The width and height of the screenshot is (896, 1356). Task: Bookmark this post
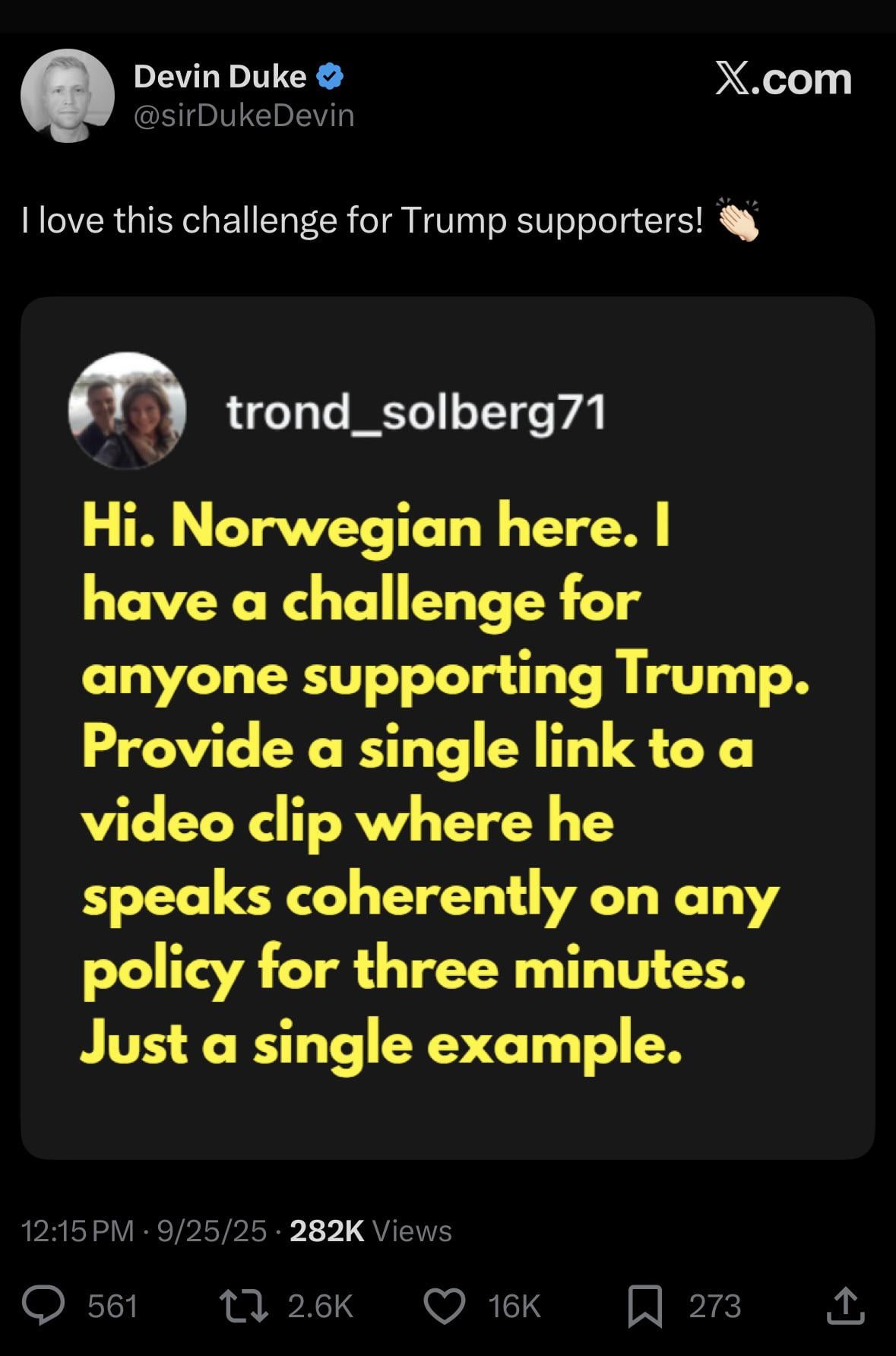[644, 1307]
